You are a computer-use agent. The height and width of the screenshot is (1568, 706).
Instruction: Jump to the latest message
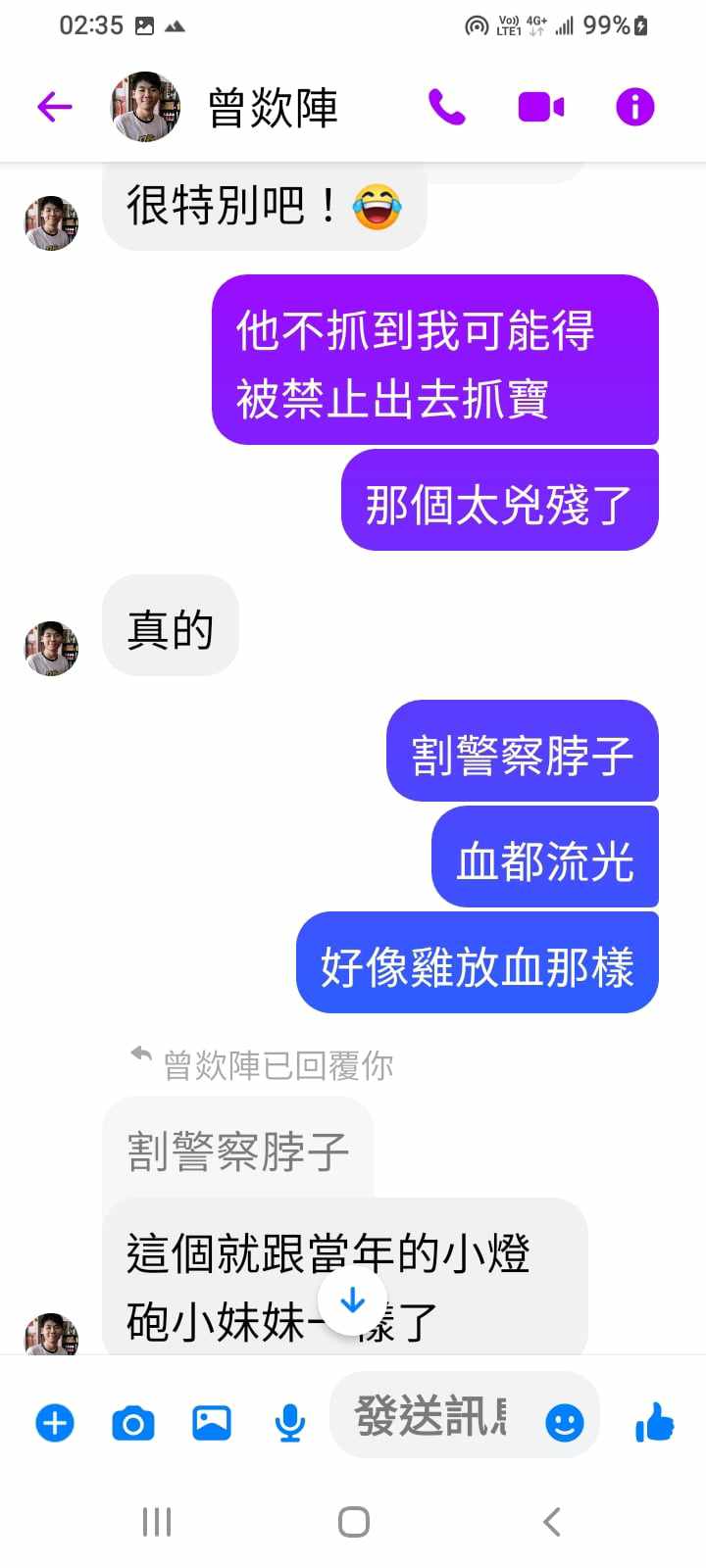[352, 1300]
